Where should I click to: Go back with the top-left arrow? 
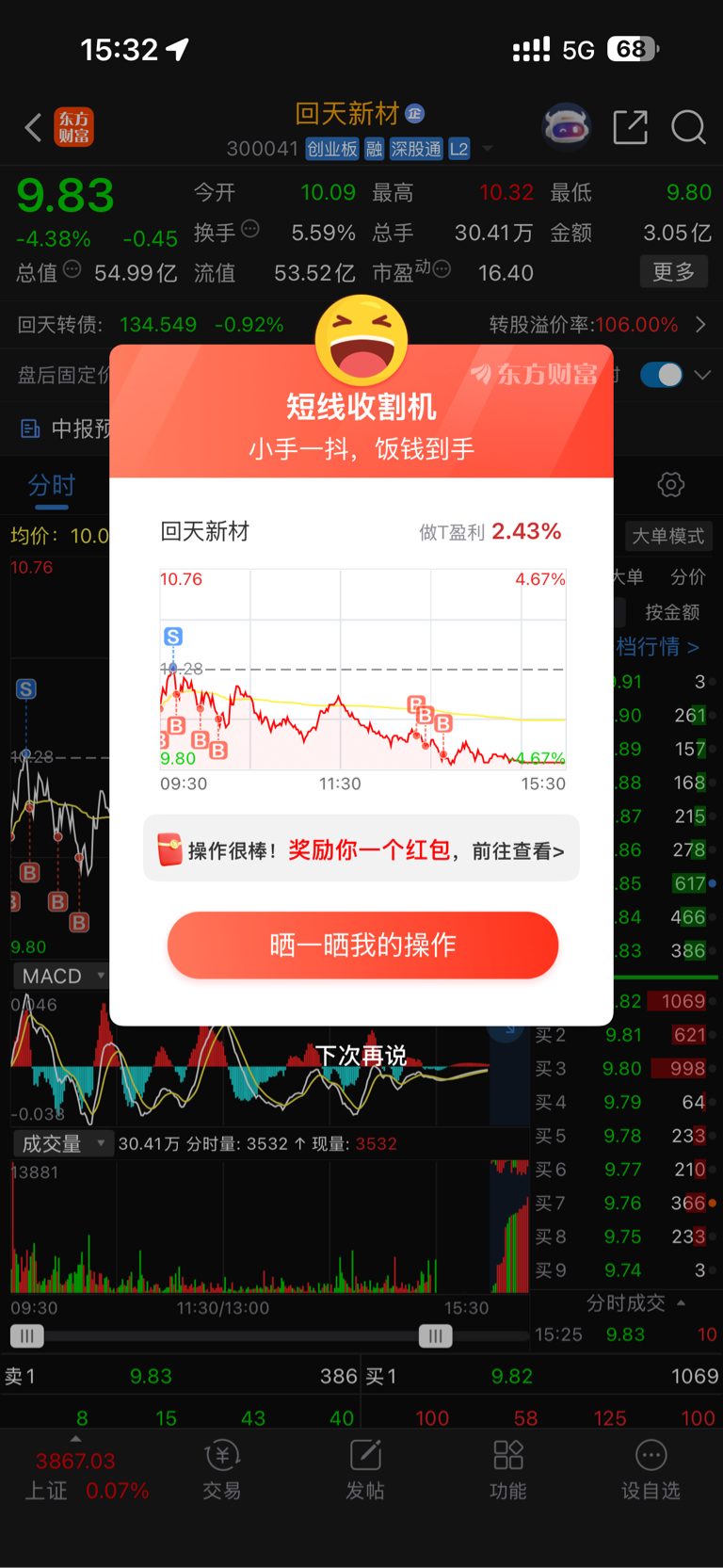coord(33,127)
